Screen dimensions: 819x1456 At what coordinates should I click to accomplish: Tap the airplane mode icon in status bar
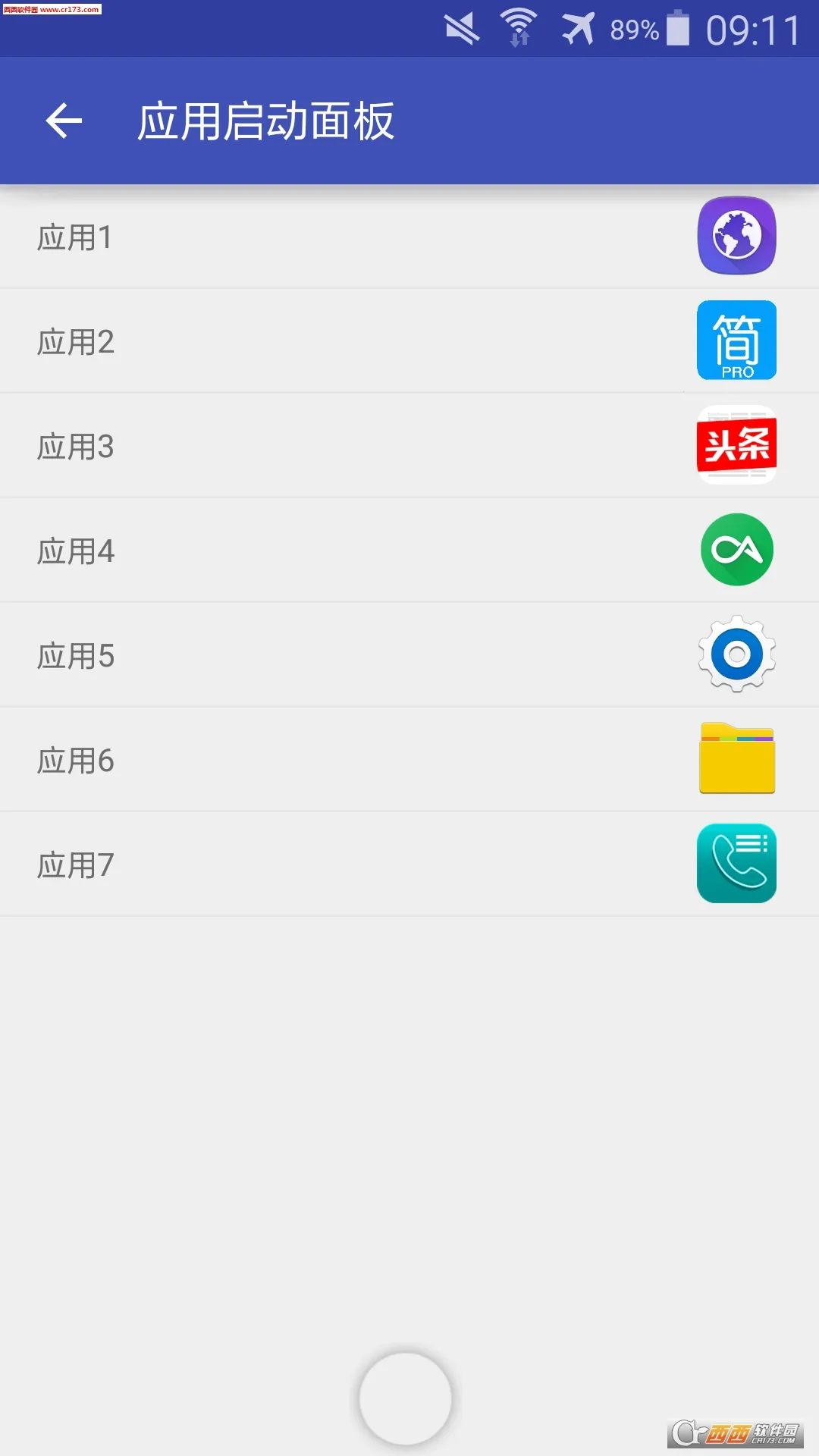coord(579,28)
